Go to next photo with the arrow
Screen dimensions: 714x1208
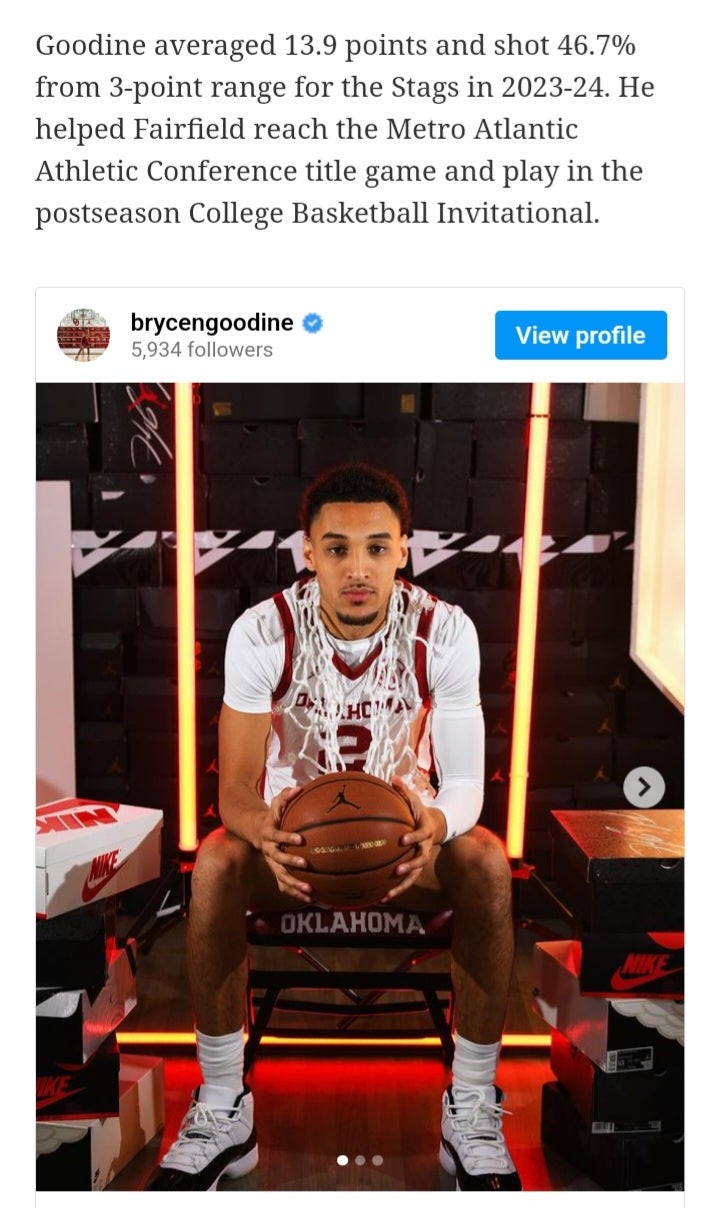[643, 788]
